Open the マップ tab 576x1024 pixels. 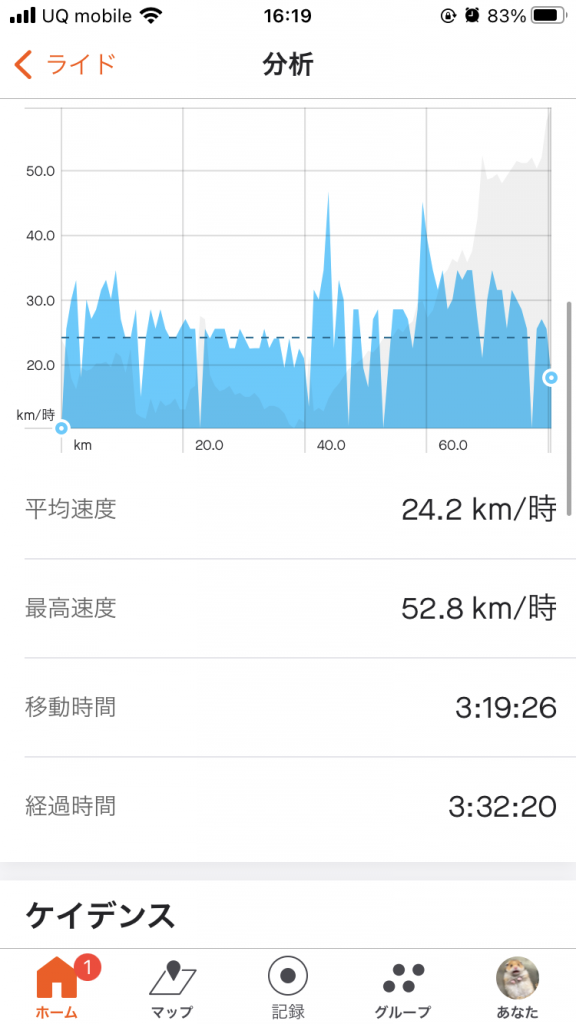click(x=172, y=986)
